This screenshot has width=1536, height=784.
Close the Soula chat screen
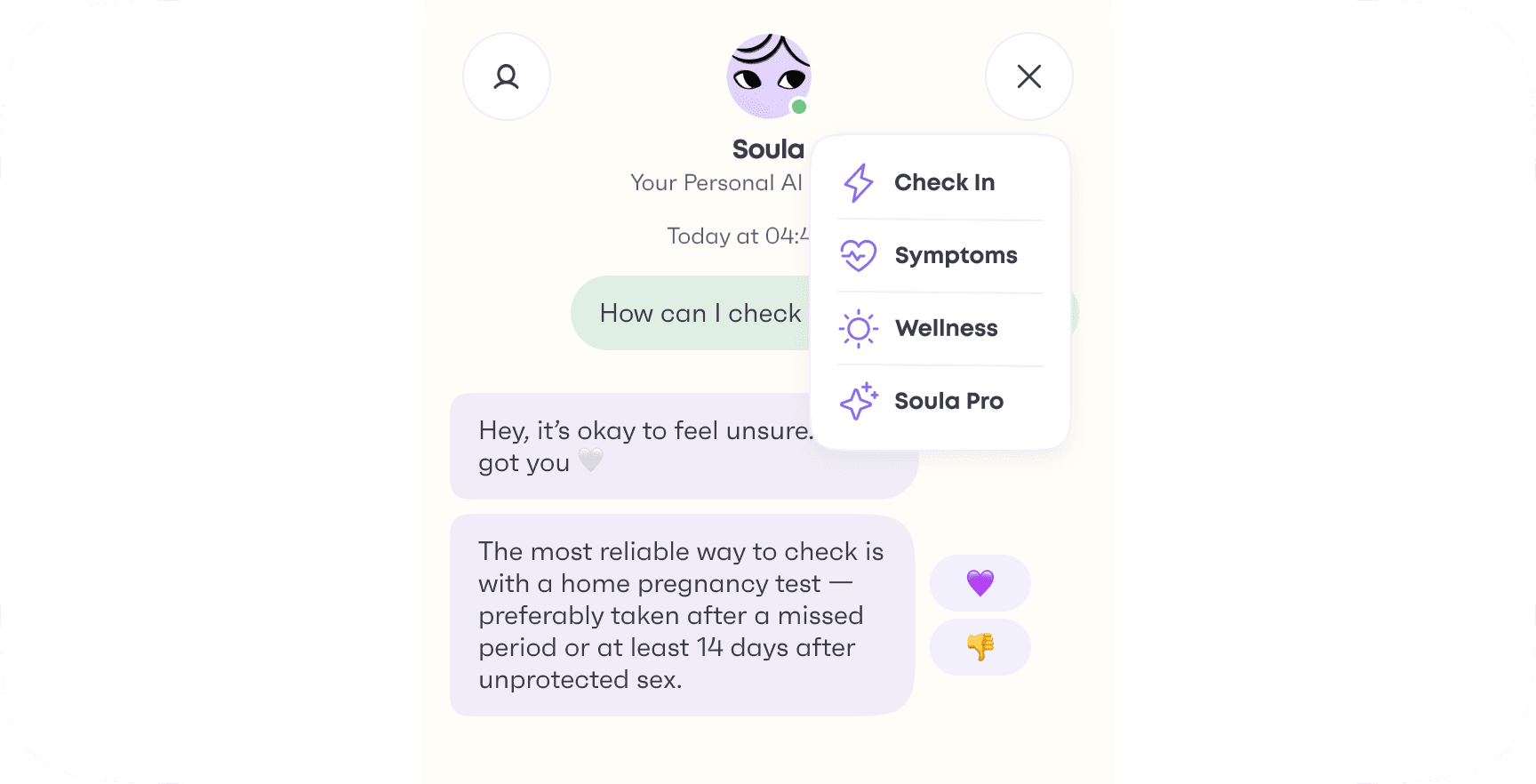tap(1028, 77)
